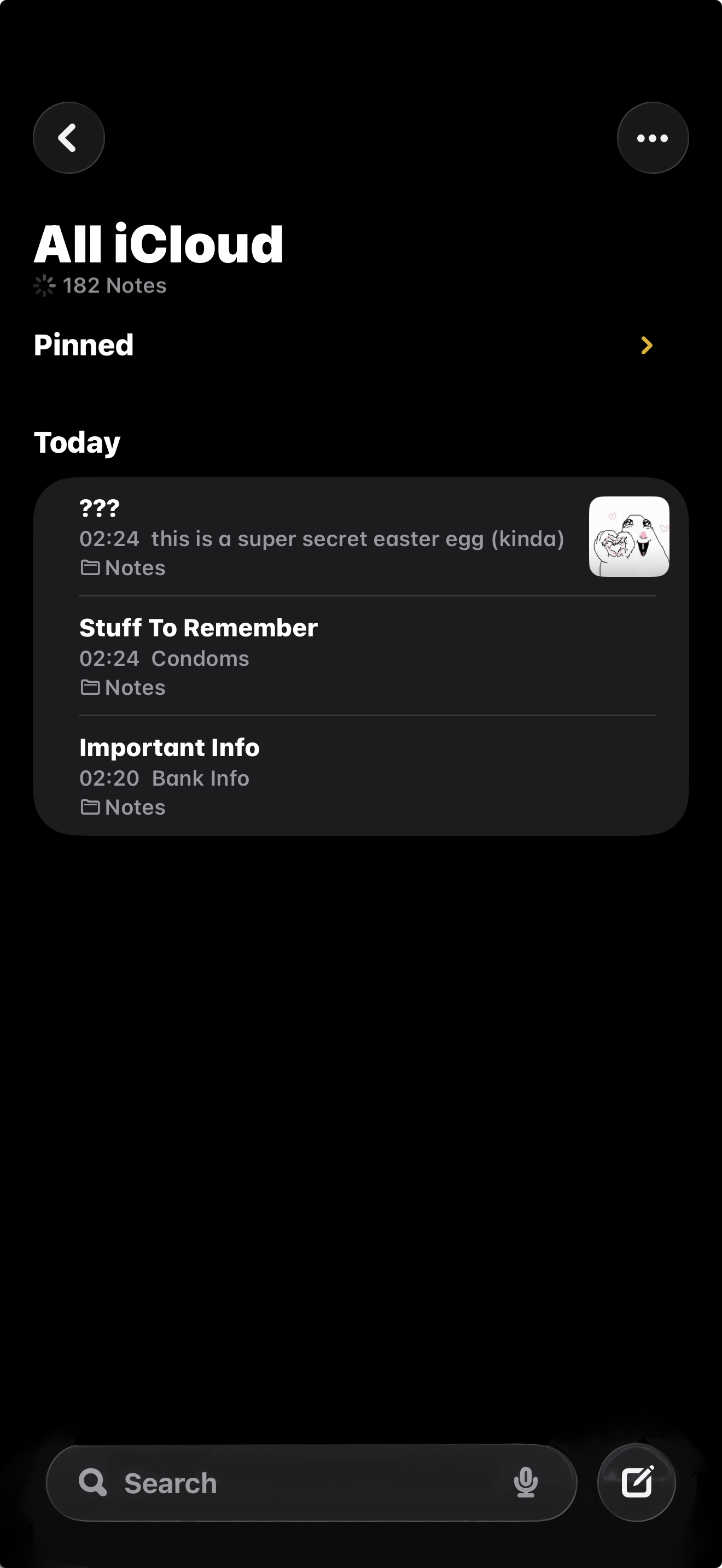Open the more options menu
Screen dimensions: 722x1568
click(x=652, y=138)
